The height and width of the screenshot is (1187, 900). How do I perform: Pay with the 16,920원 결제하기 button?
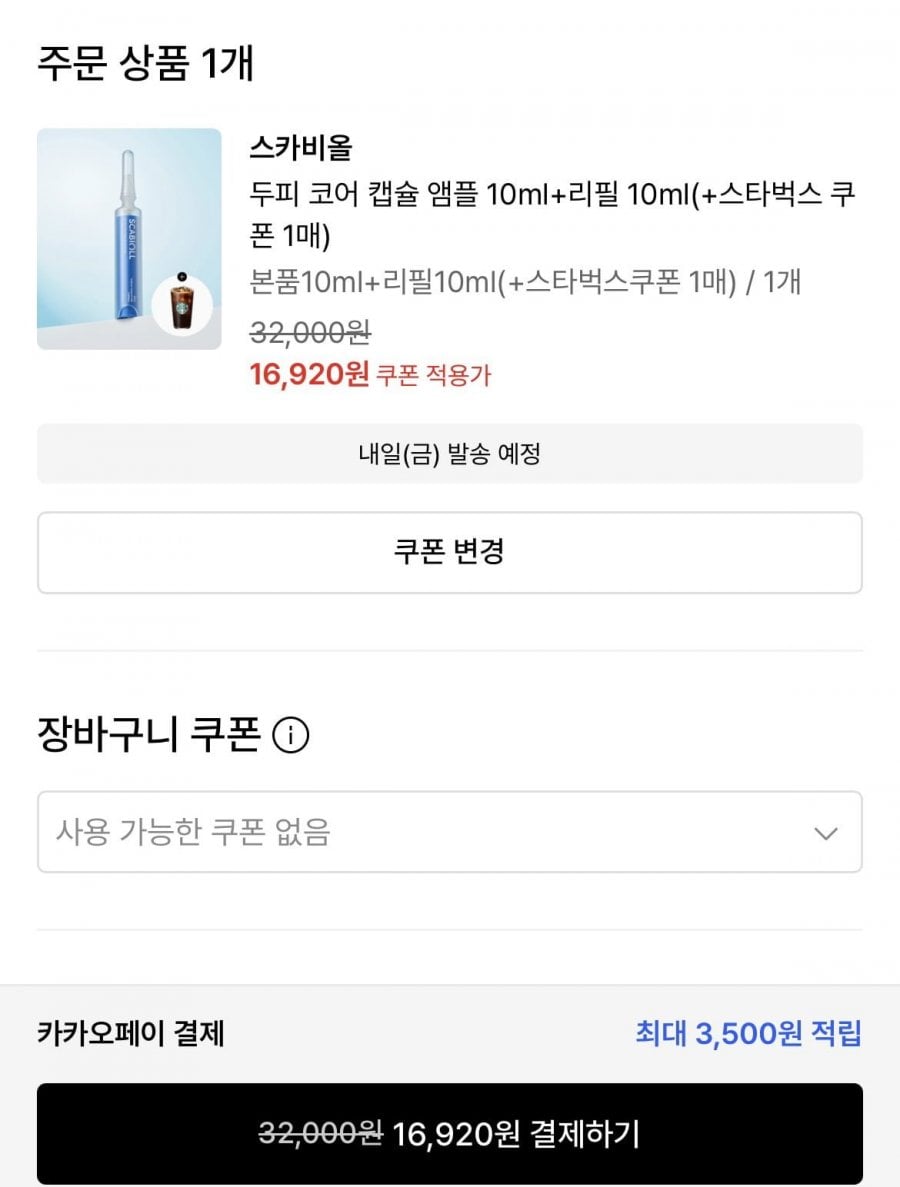click(449, 1134)
